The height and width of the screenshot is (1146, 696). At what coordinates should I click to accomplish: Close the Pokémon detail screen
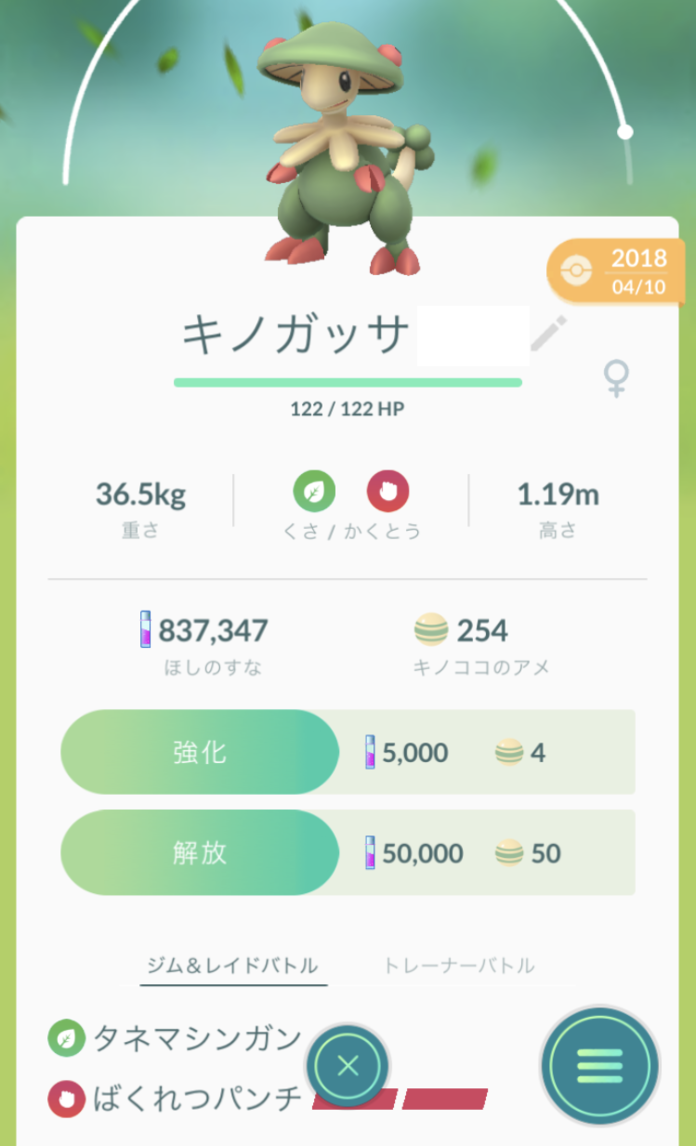click(x=347, y=1066)
